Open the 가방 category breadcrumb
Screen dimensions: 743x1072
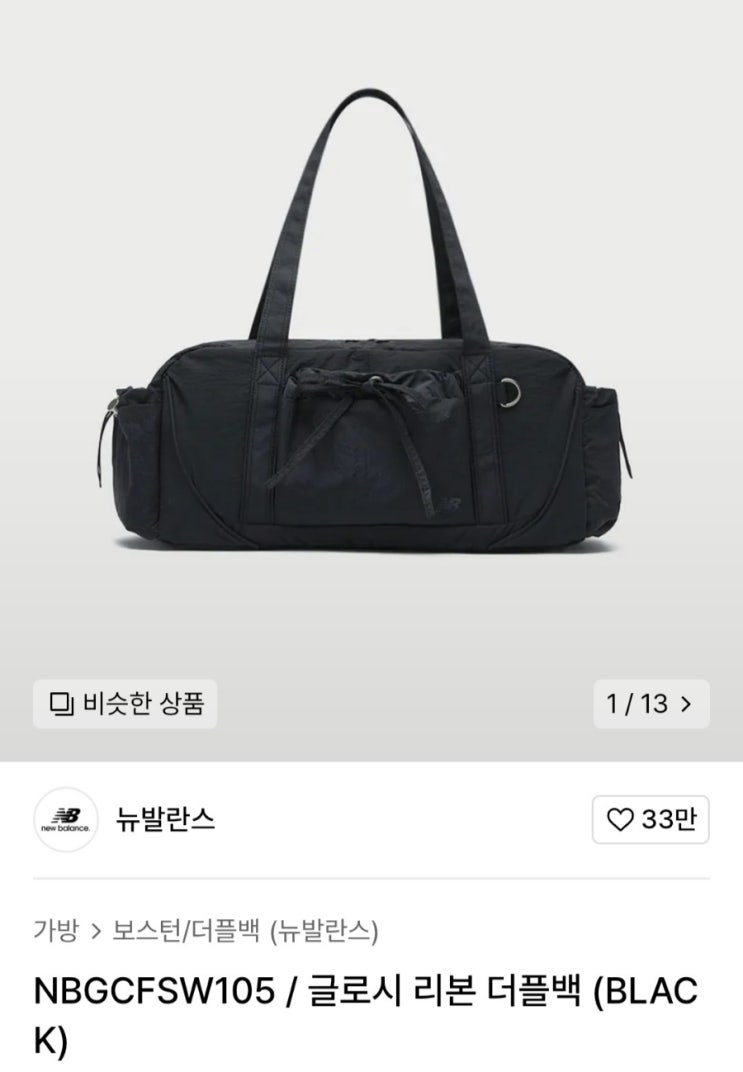pos(55,931)
